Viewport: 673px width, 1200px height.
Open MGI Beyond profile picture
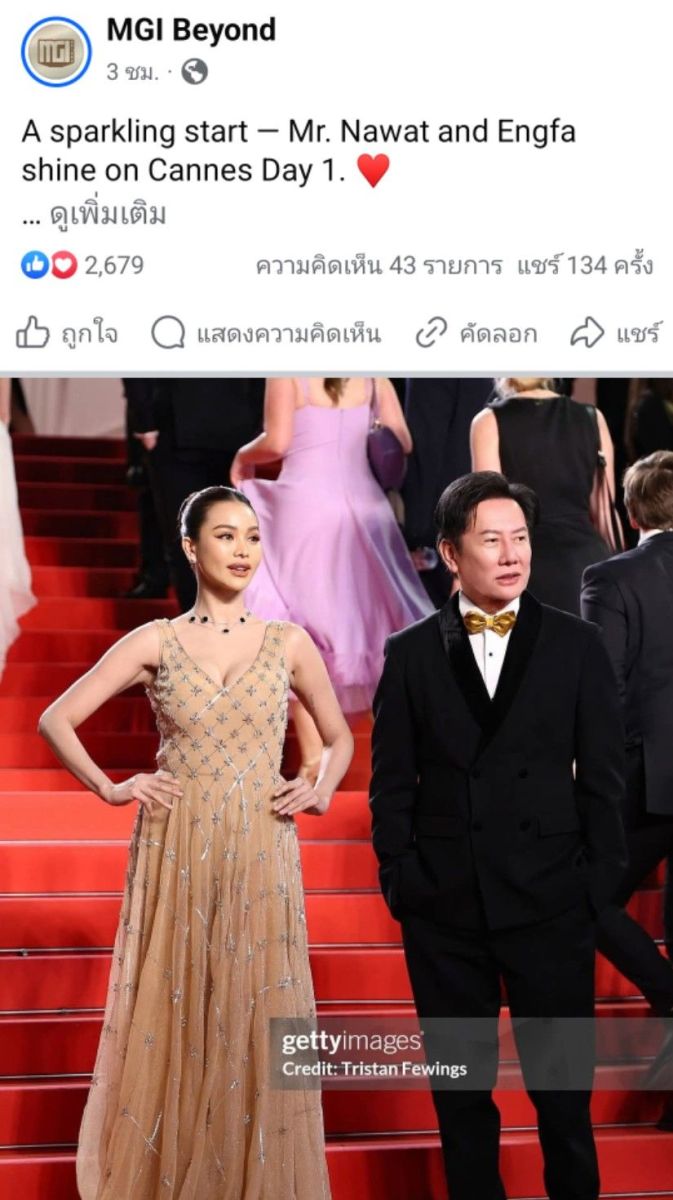click(56, 51)
